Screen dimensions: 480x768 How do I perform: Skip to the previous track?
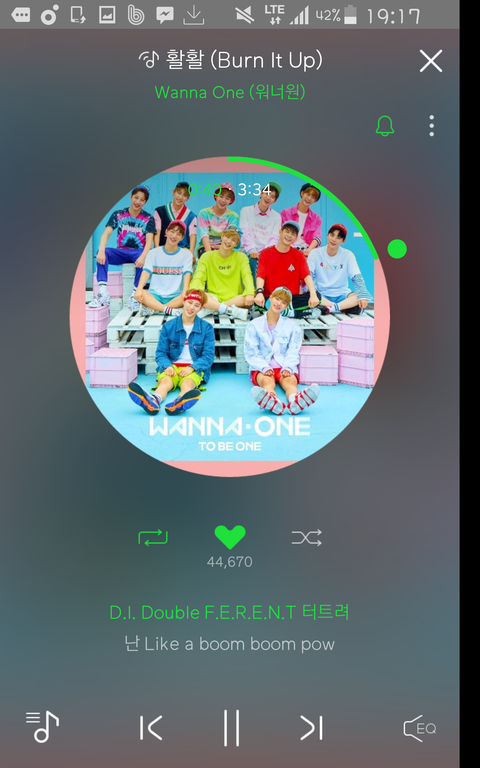click(151, 728)
